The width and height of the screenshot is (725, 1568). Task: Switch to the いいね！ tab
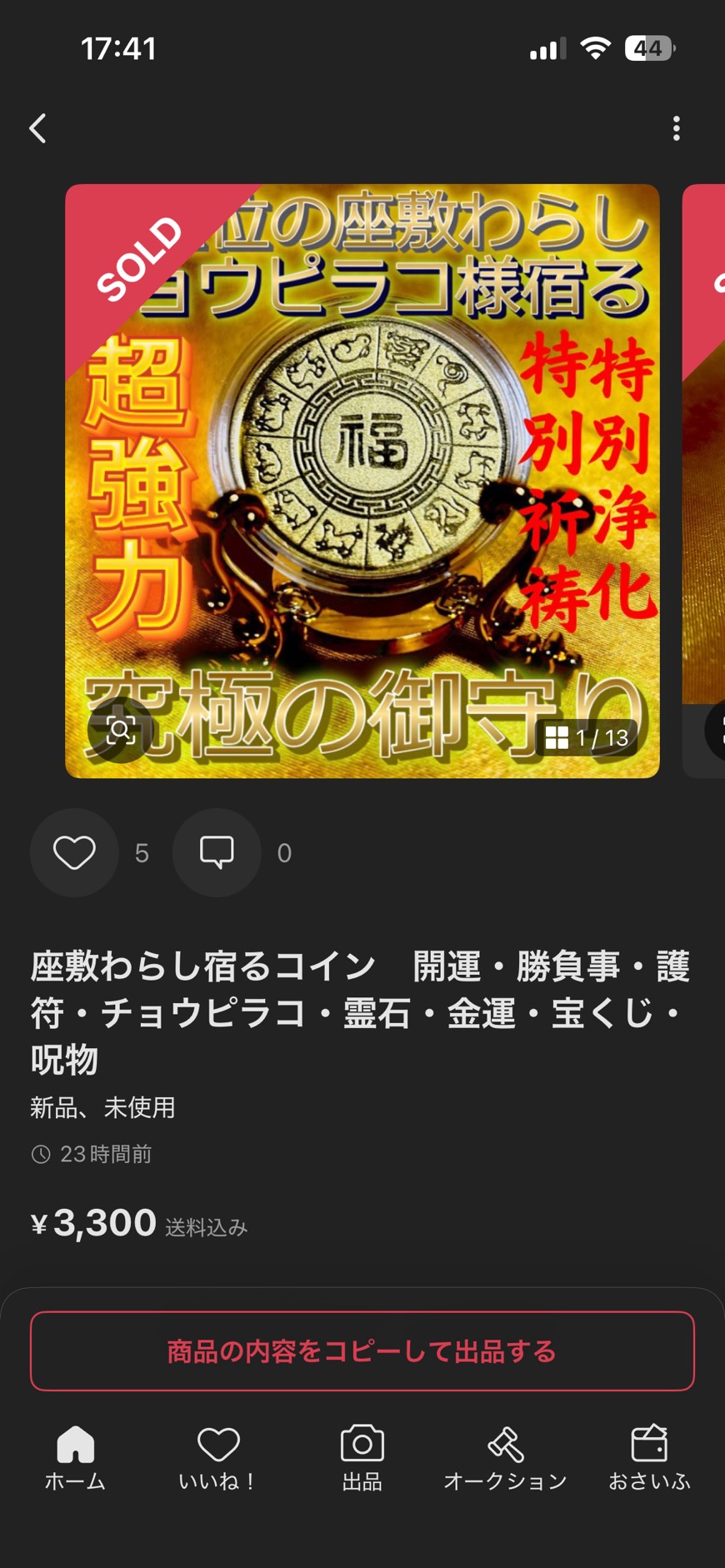click(x=218, y=1456)
